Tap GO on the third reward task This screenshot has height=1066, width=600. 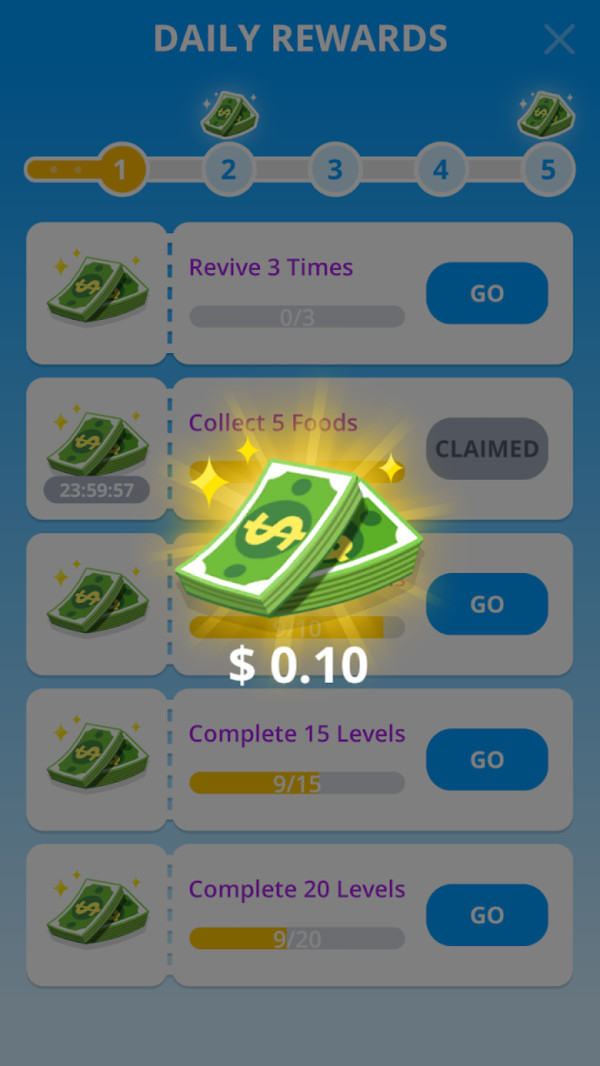(487, 604)
